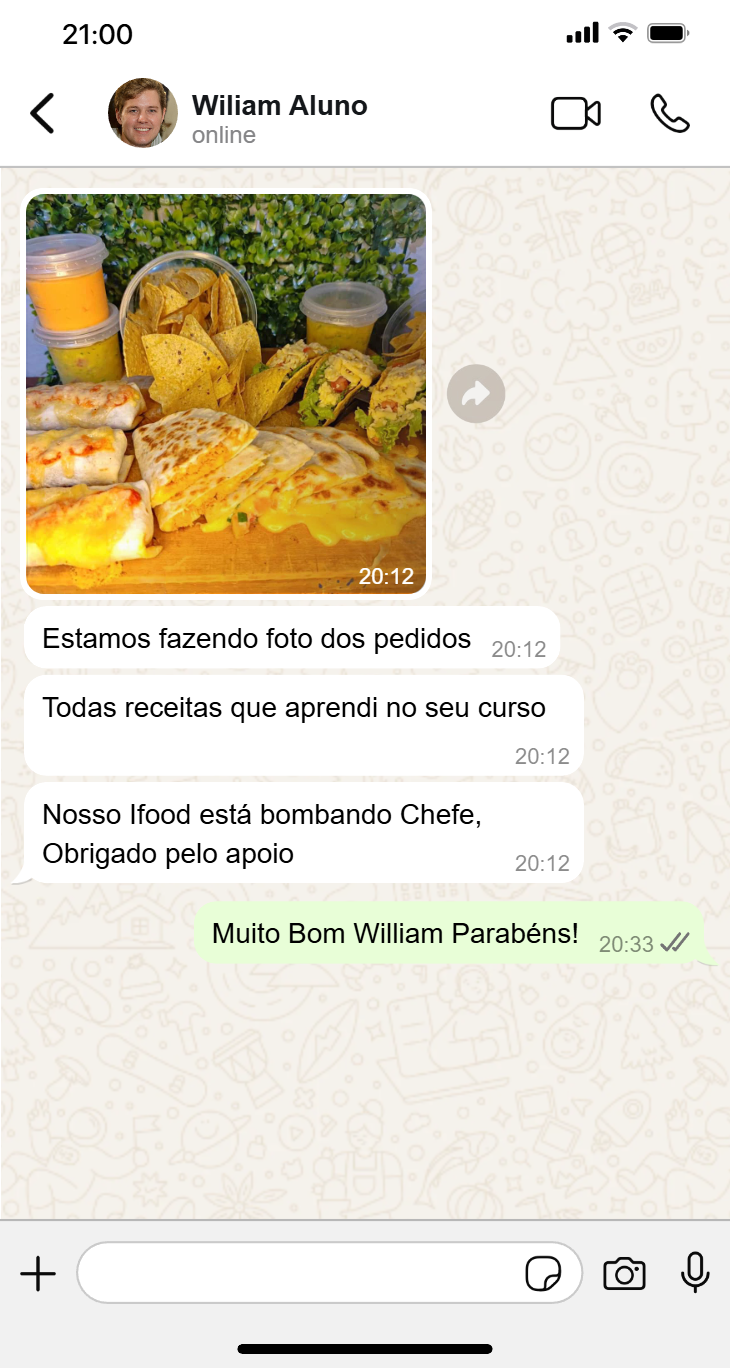Open the camera to take a photo
This screenshot has width=732, height=1370.
coord(624,1275)
